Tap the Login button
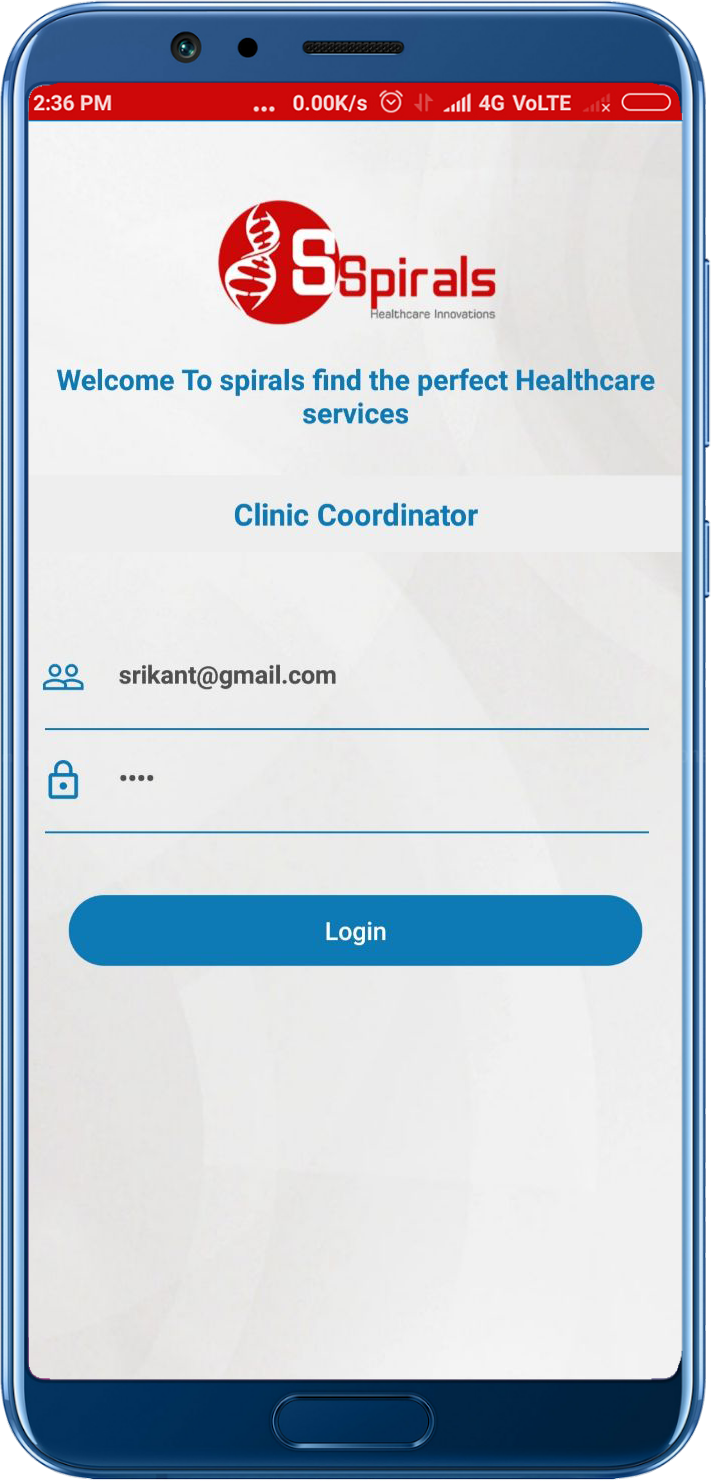711x1481 pixels. pos(355,931)
